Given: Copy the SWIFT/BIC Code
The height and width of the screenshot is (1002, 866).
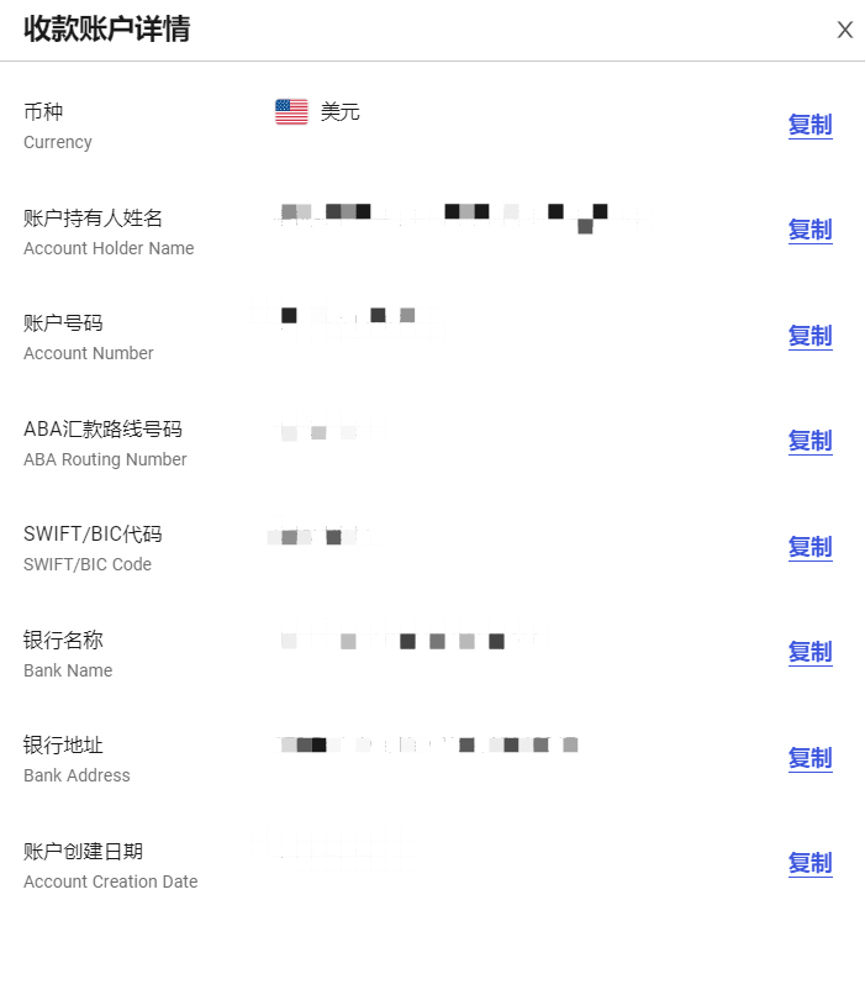Looking at the screenshot, I should (x=811, y=548).
